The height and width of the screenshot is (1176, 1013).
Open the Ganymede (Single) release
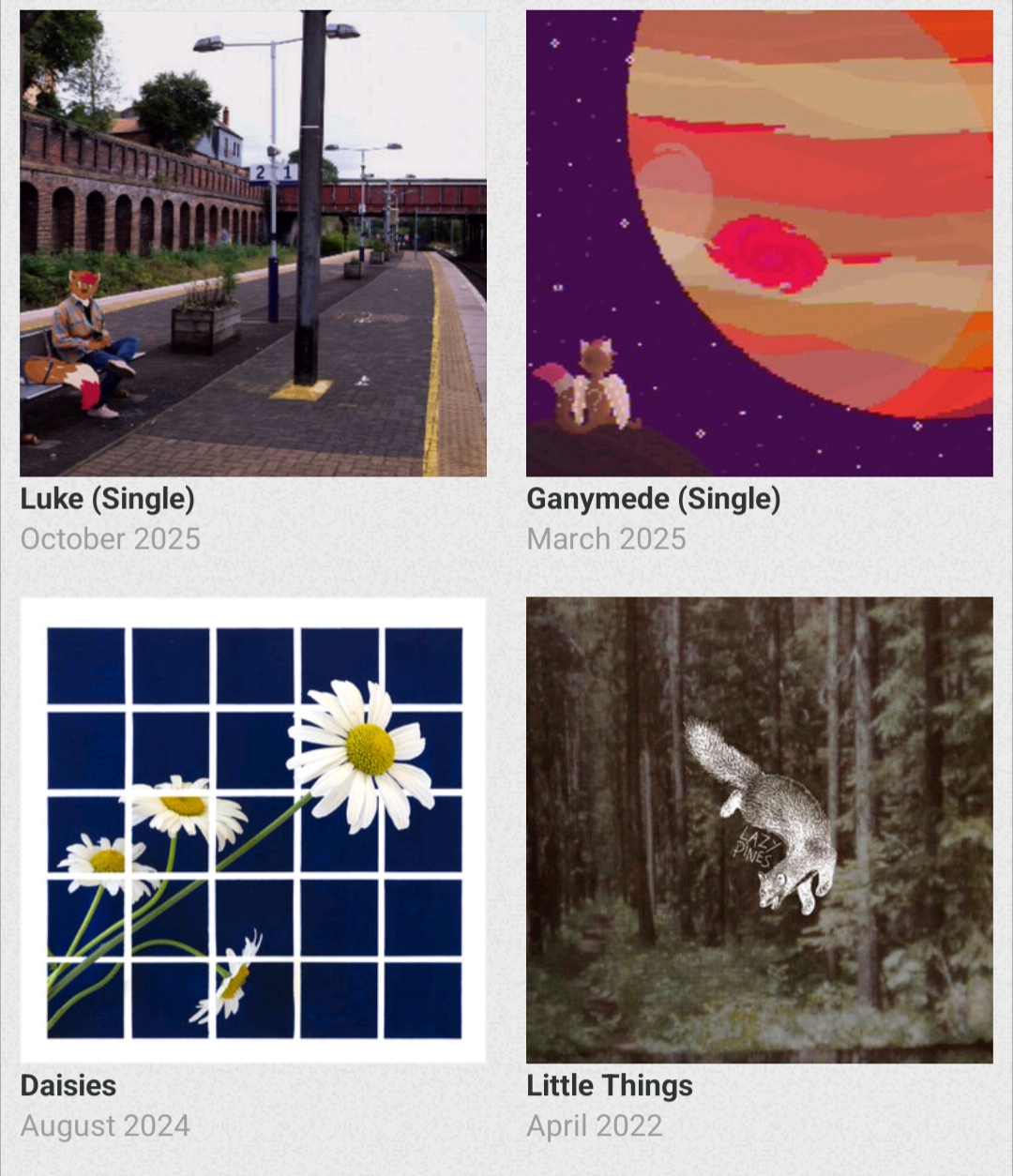[759, 244]
